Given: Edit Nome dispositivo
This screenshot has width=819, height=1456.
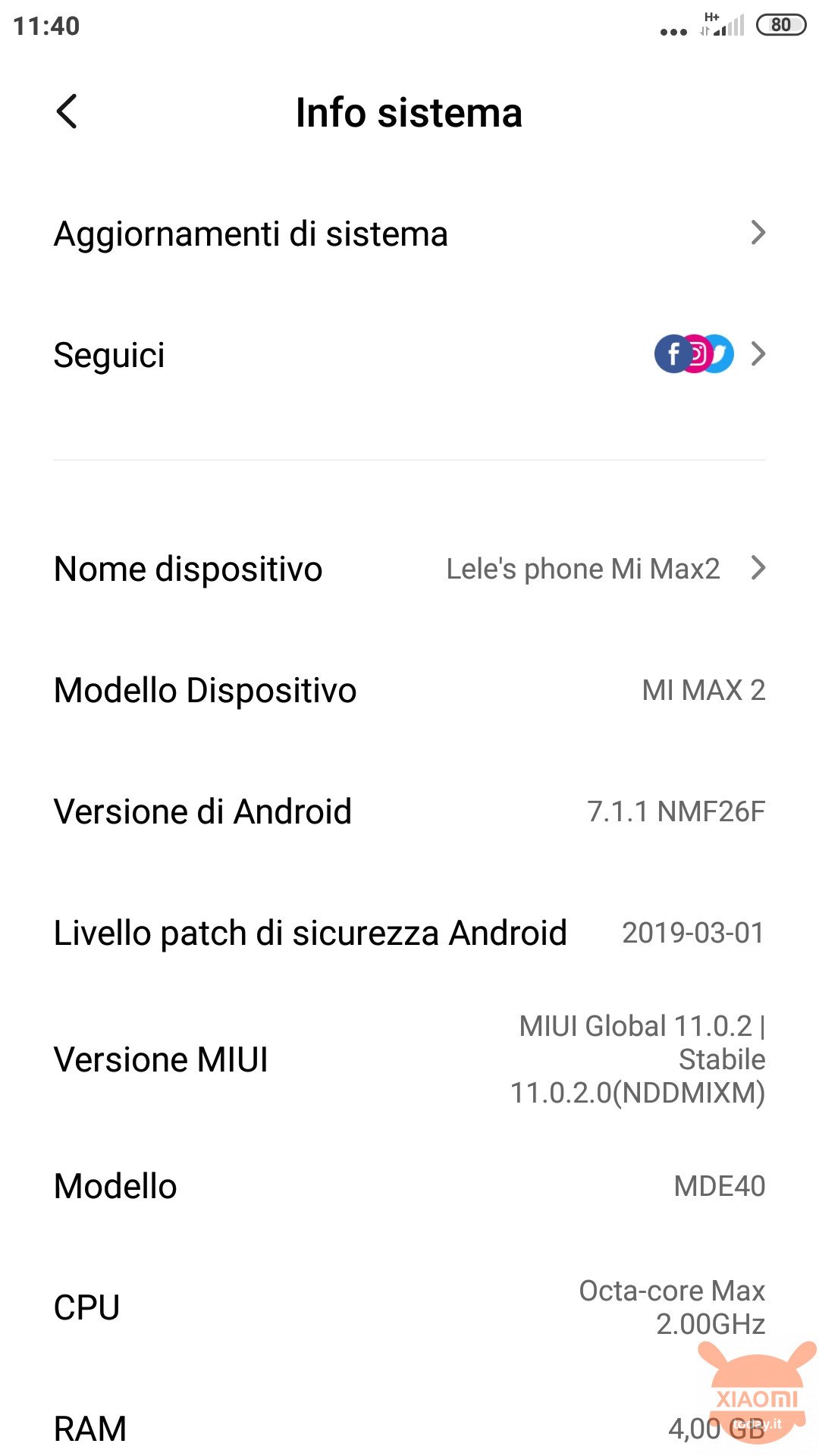Looking at the screenshot, I should [409, 569].
